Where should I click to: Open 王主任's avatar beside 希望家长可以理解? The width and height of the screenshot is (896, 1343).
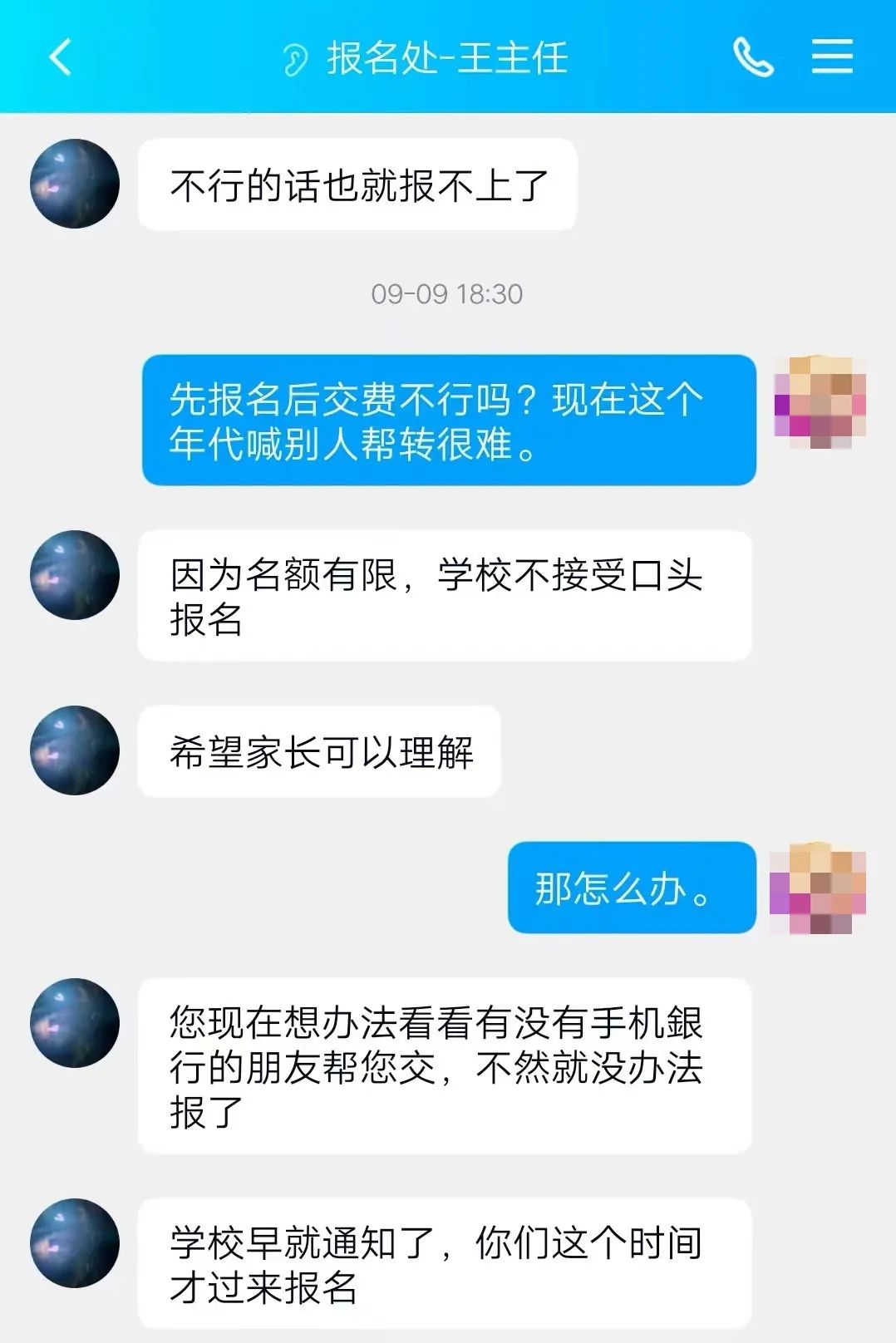[x=75, y=750]
